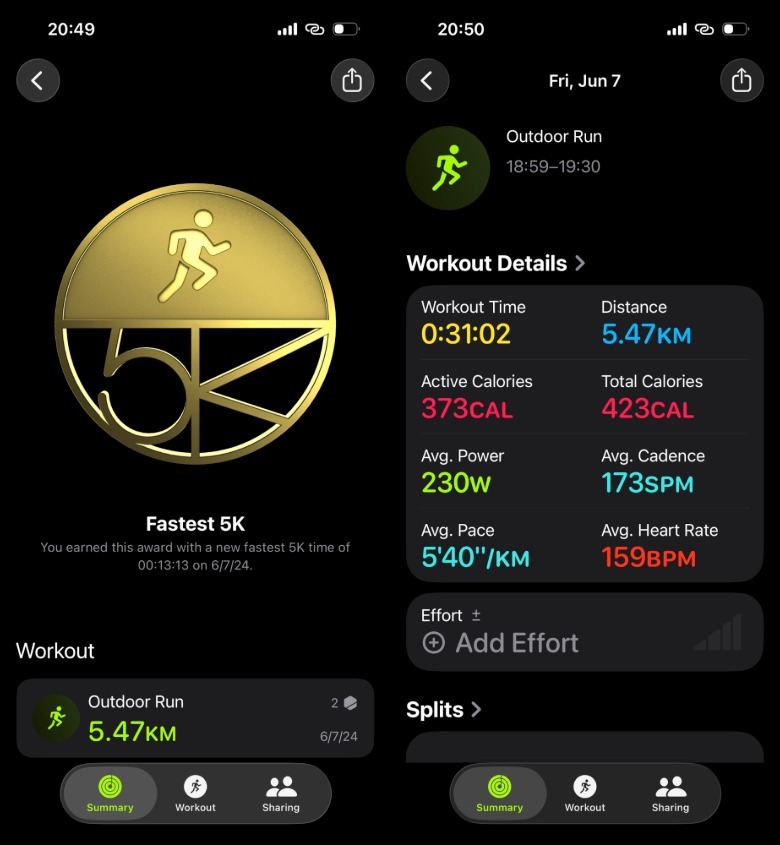Open Workout Details
The height and width of the screenshot is (845, 780).
coord(496,264)
